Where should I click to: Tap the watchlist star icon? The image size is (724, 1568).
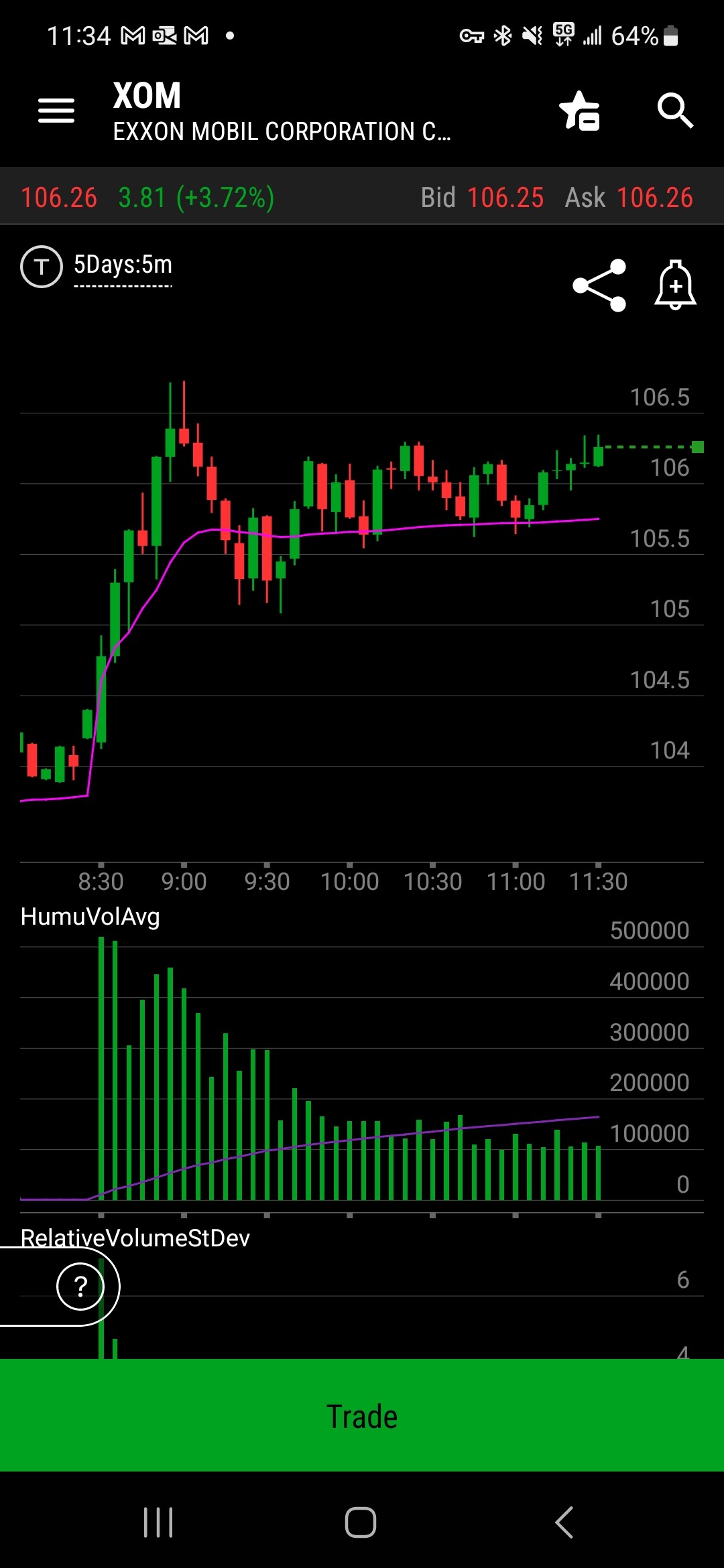[580, 111]
